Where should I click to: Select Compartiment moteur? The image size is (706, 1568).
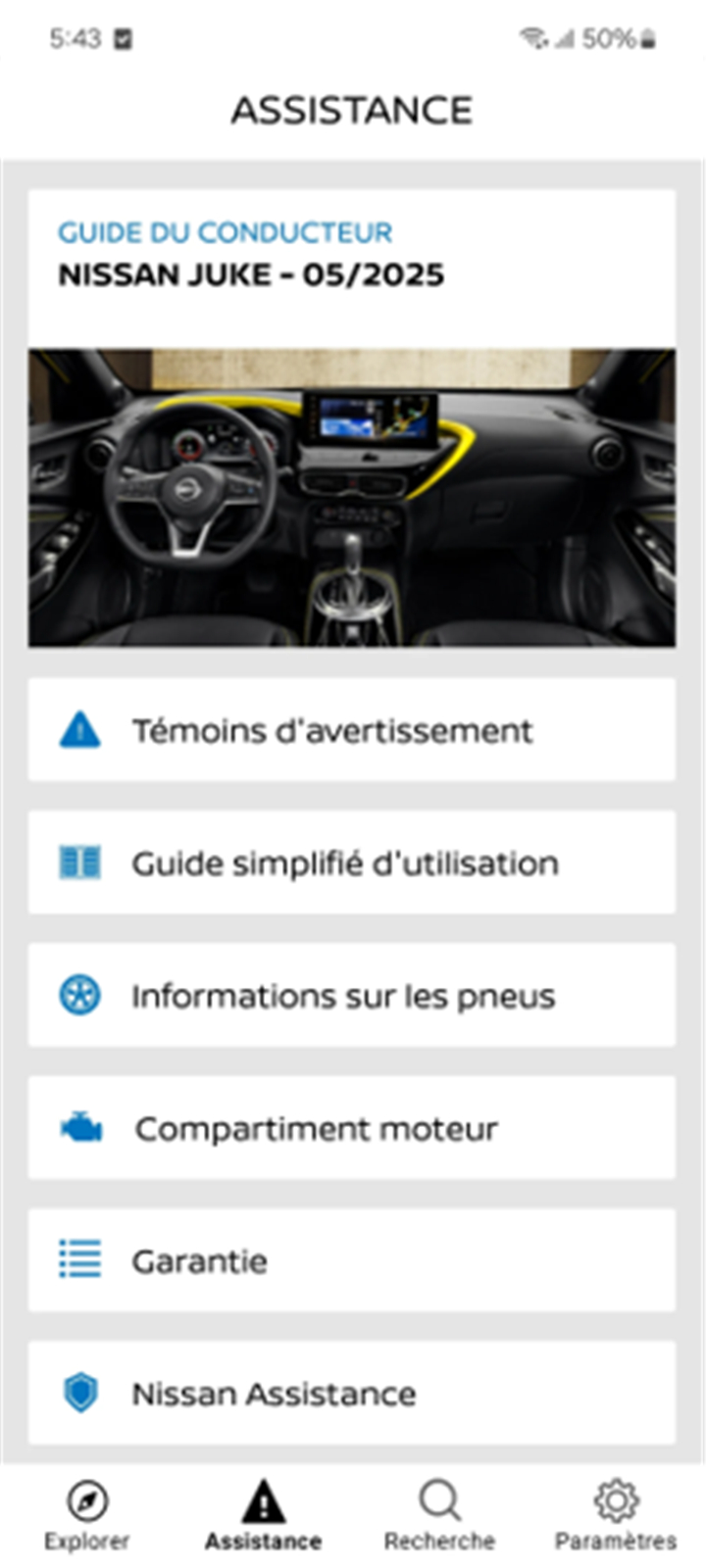pos(352,1128)
